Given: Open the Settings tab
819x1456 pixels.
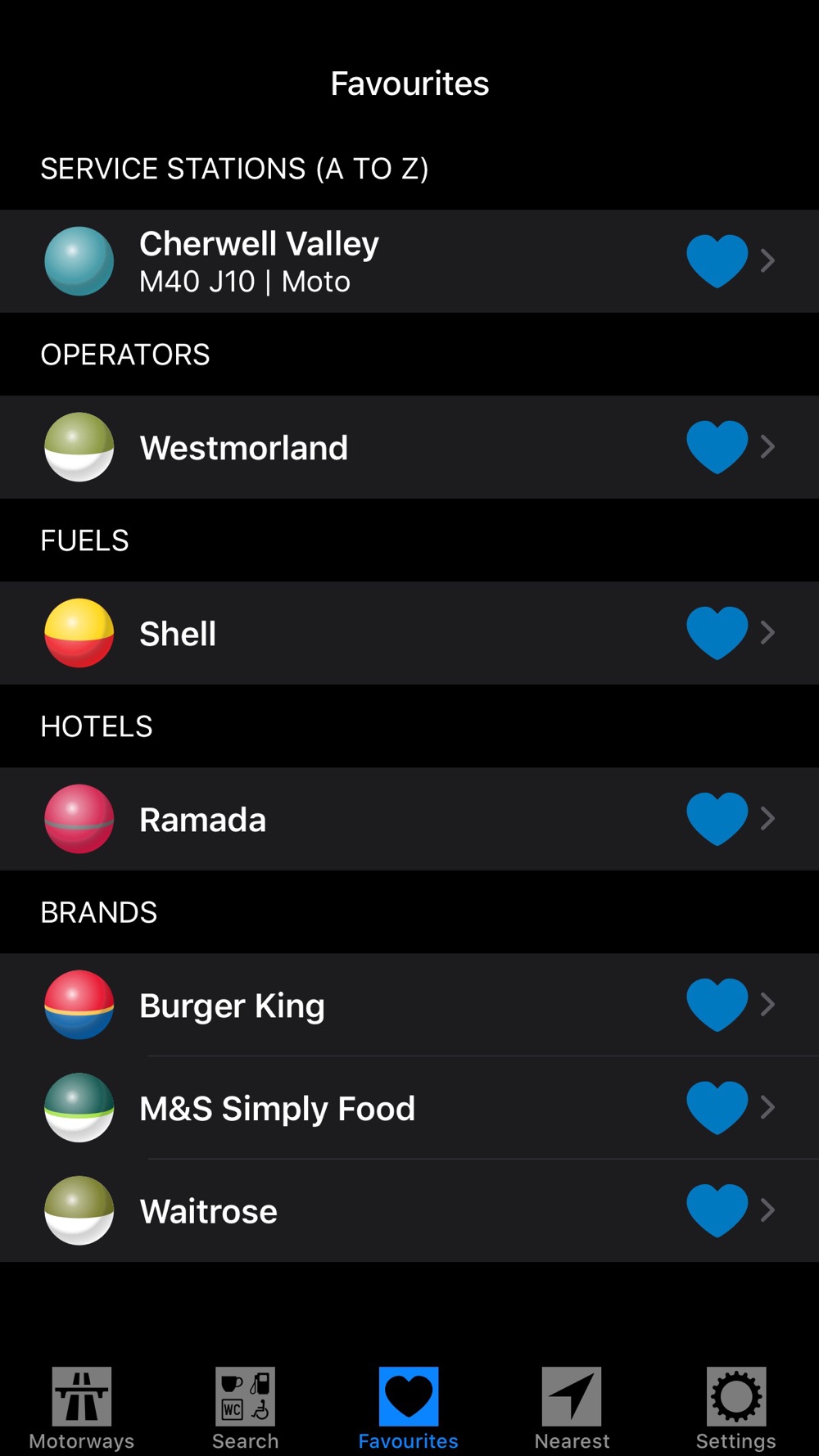Looking at the screenshot, I should 735,1409.
